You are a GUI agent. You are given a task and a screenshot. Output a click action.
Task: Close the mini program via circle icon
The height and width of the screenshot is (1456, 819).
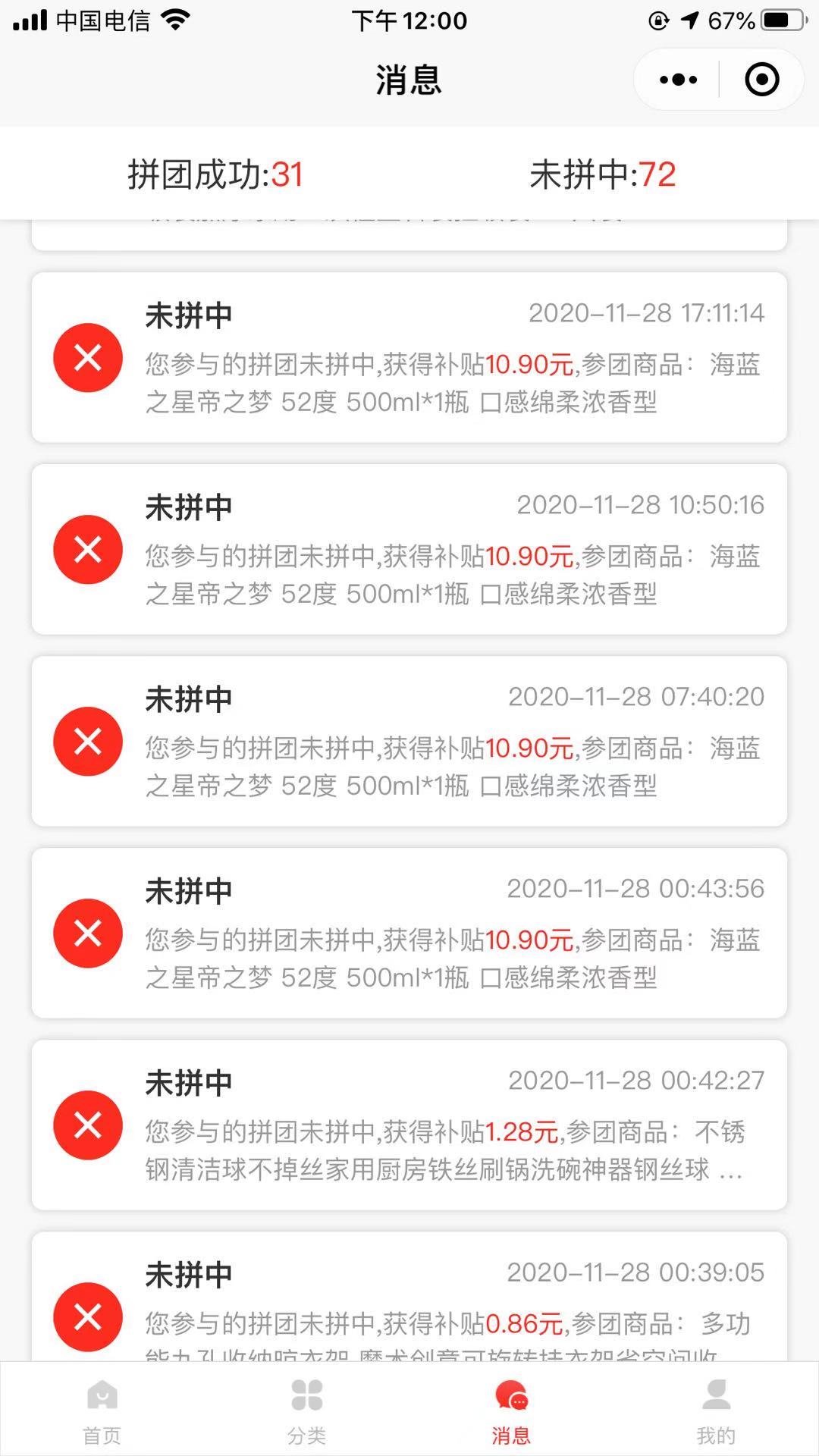point(761,80)
